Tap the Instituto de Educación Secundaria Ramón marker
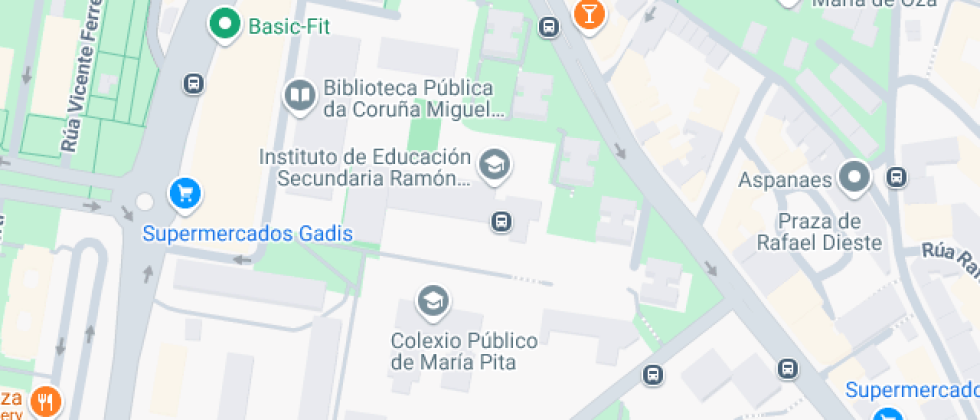Screen dimensions: 980x420 click(495, 166)
